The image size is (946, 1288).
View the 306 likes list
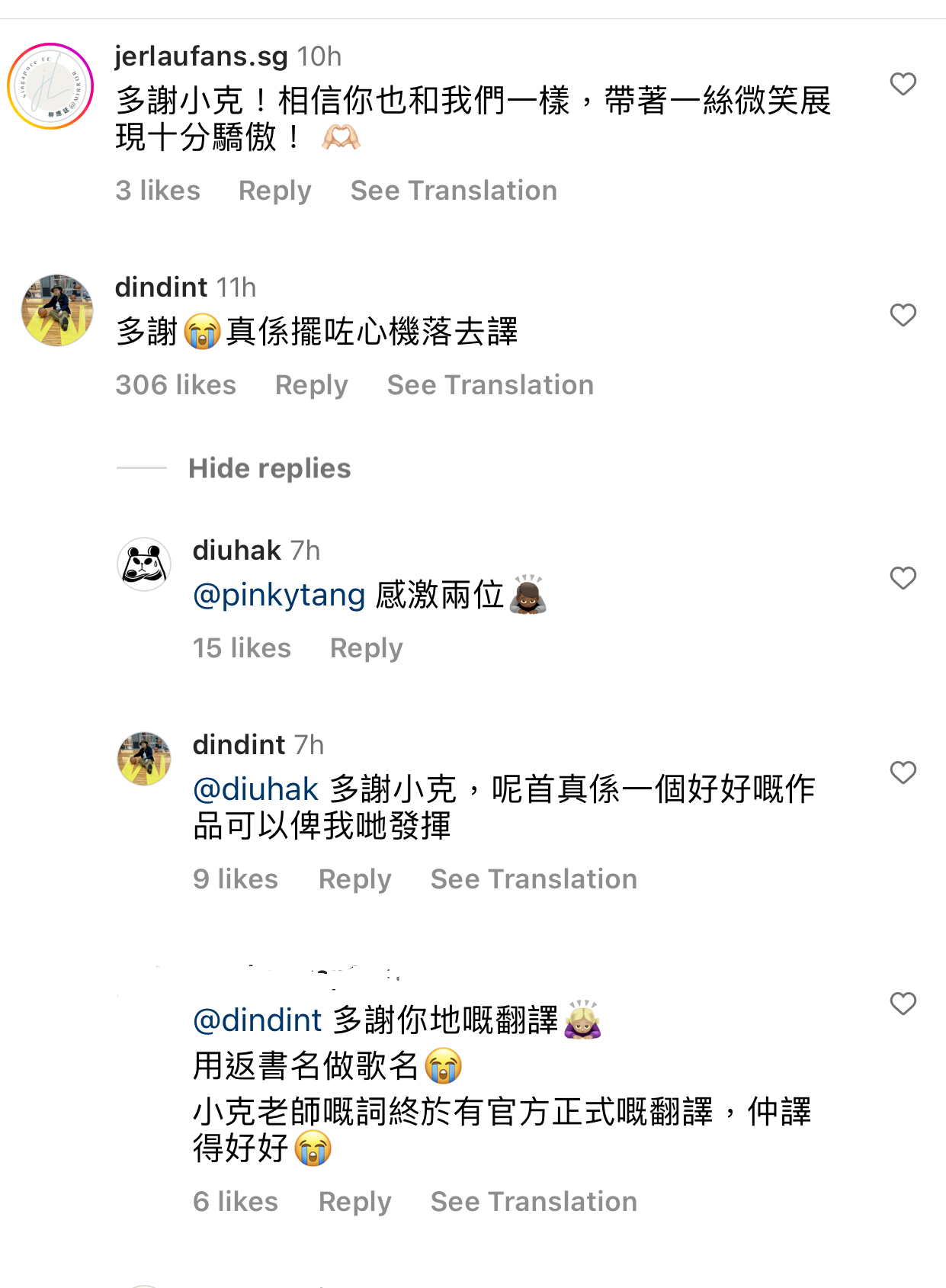[x=175, y=385]
